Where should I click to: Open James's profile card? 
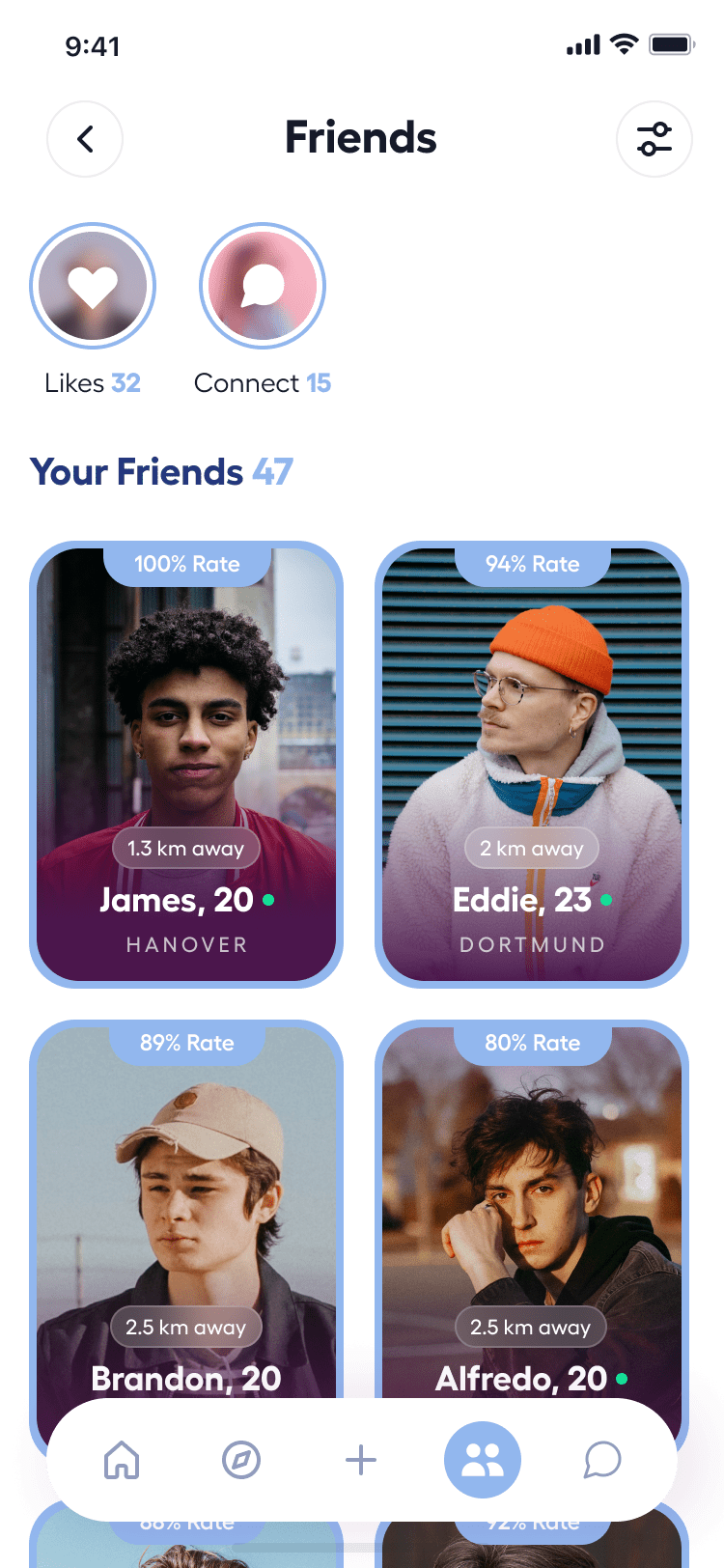pyautogui.click(x=185, y=763)
